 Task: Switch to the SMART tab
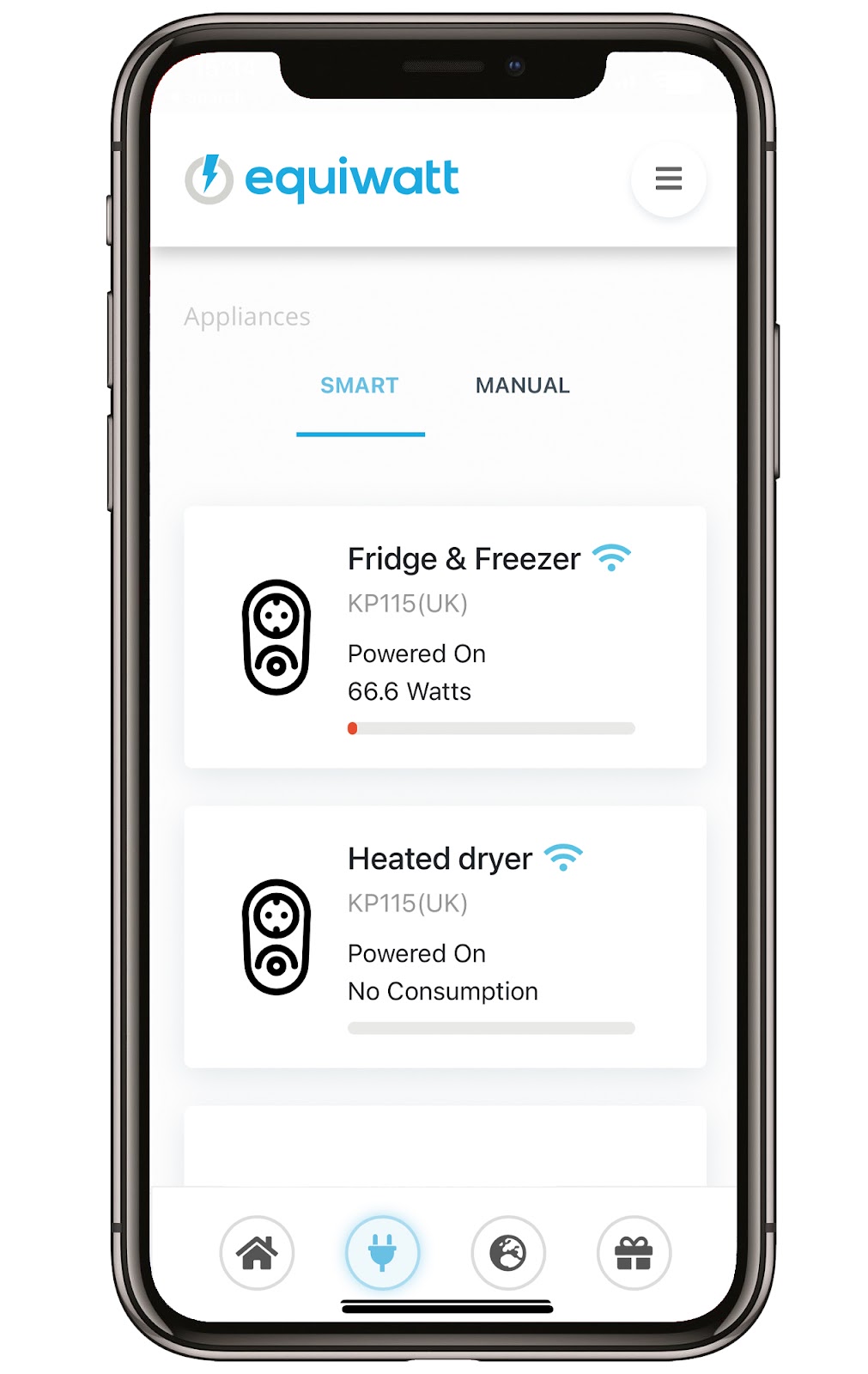[x=359, y=386]
